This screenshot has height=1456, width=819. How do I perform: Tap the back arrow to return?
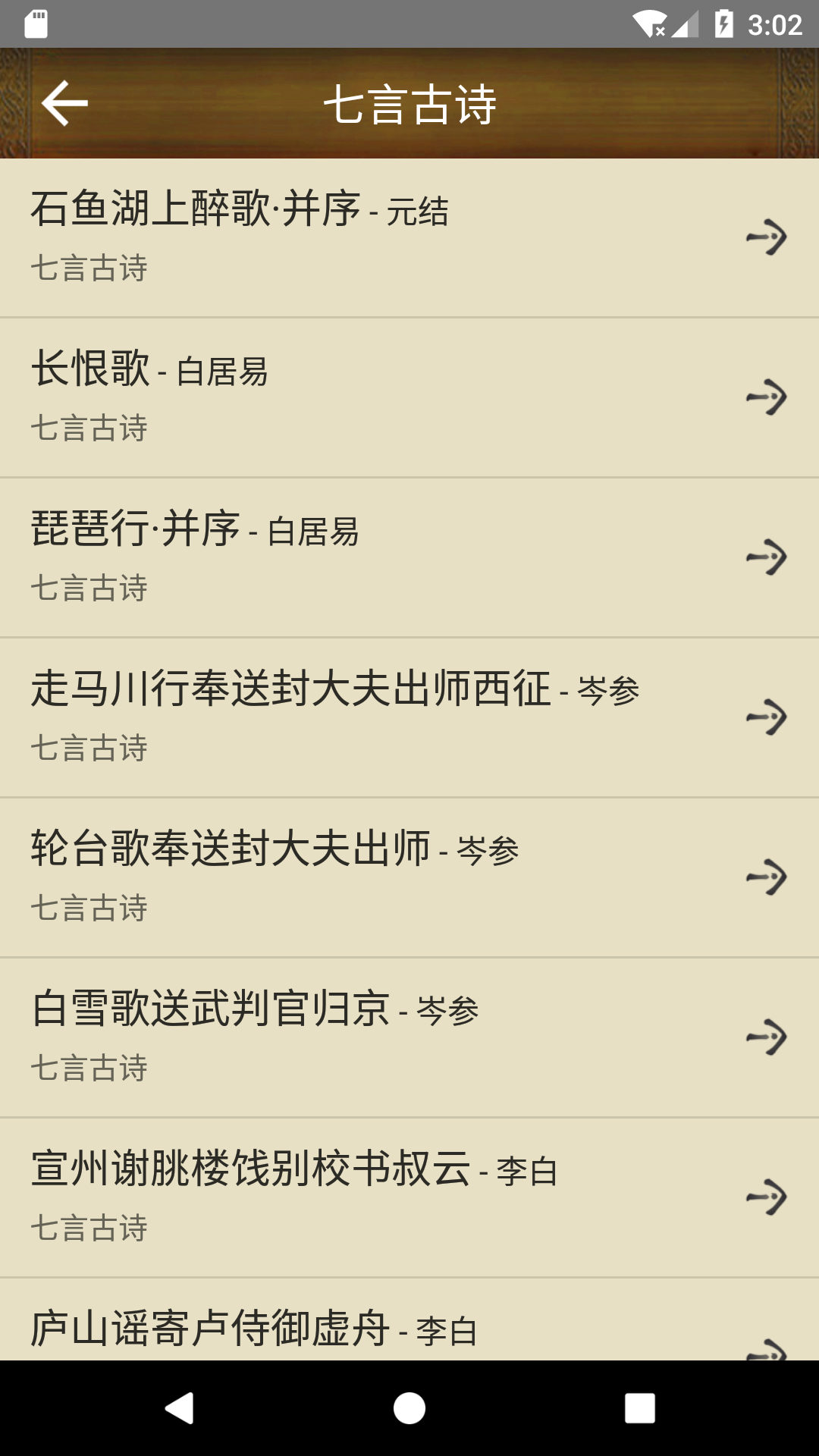click(64, 103)
